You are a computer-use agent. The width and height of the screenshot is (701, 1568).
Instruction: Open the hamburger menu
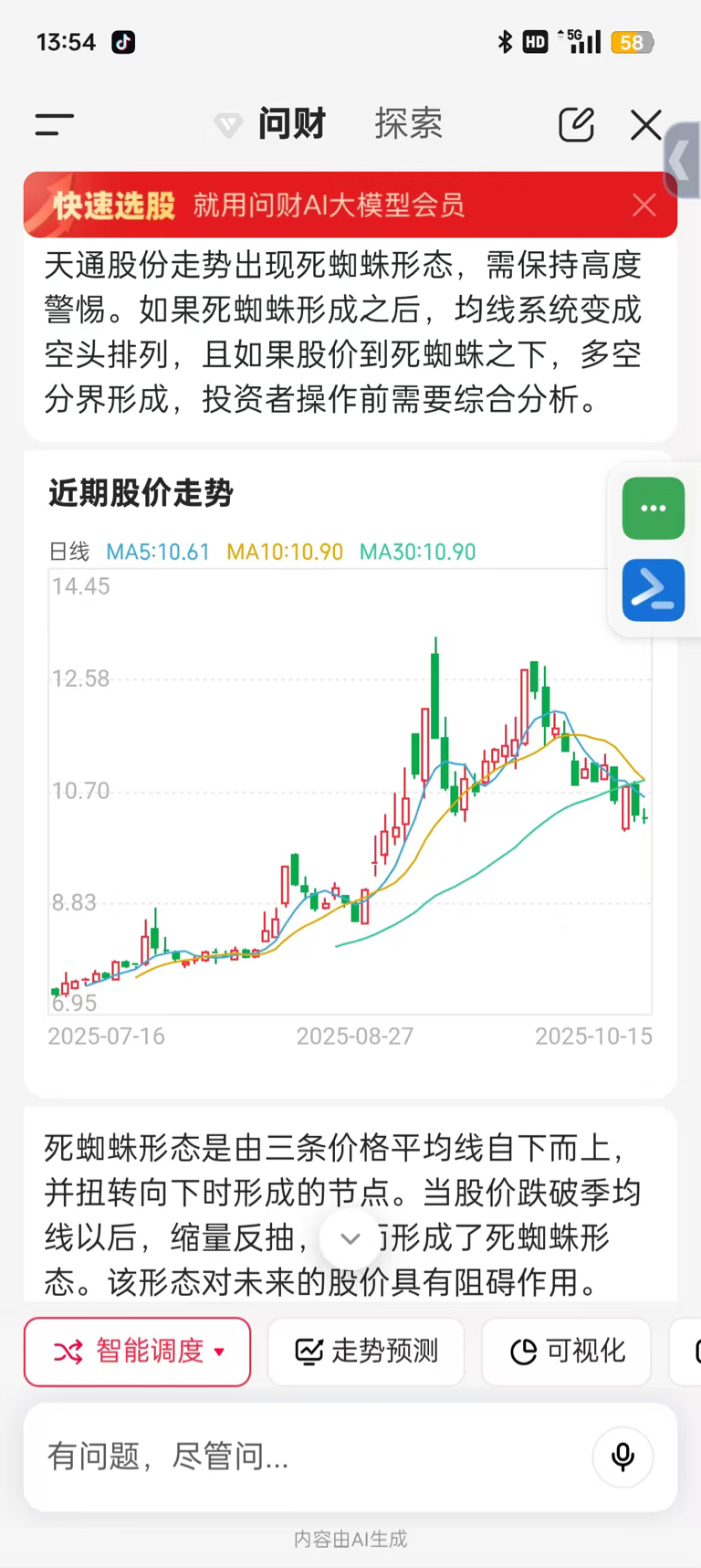click(x=55, y=124)
